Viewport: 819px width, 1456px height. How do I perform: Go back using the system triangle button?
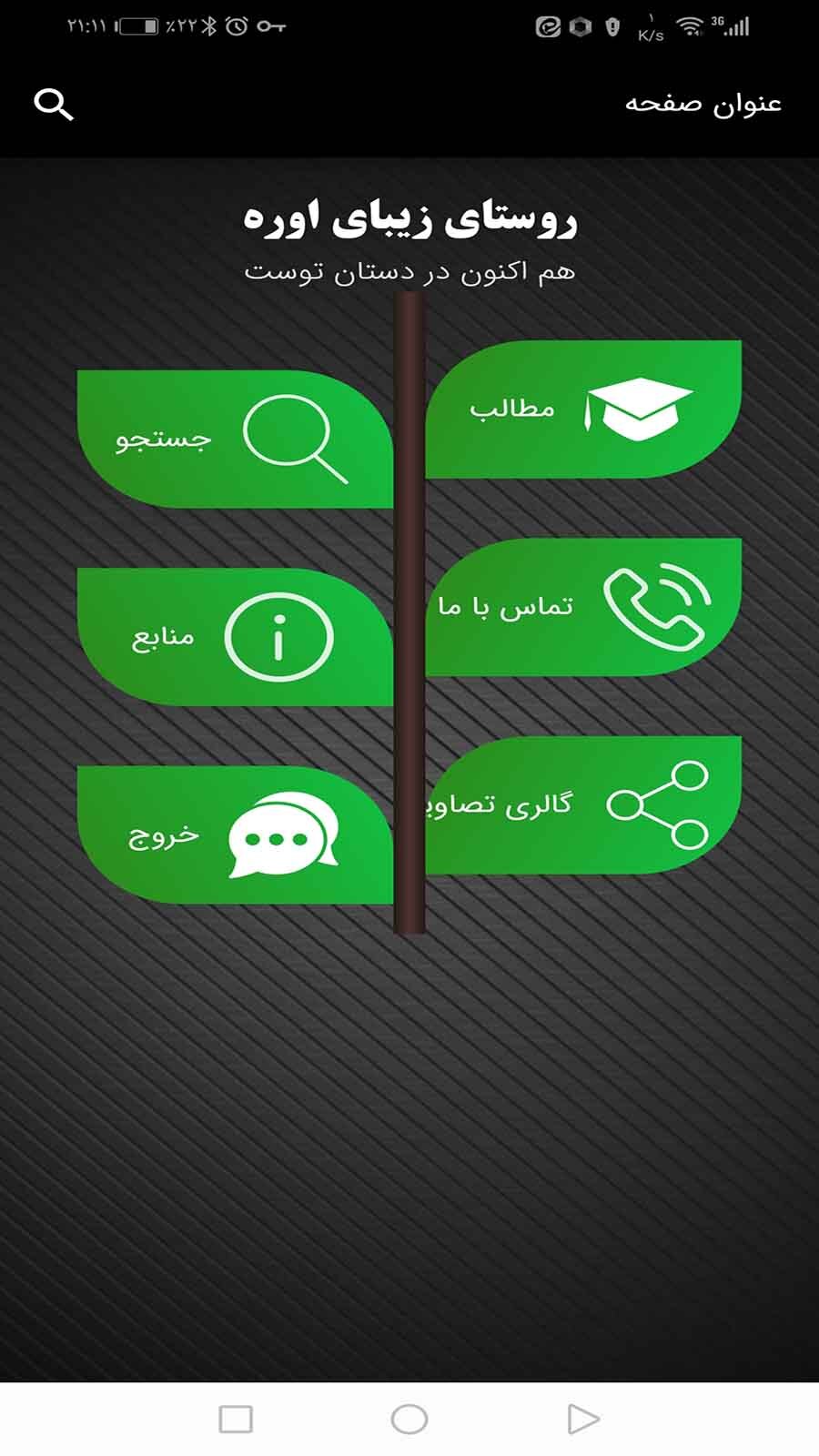(x=582, y=1419)
